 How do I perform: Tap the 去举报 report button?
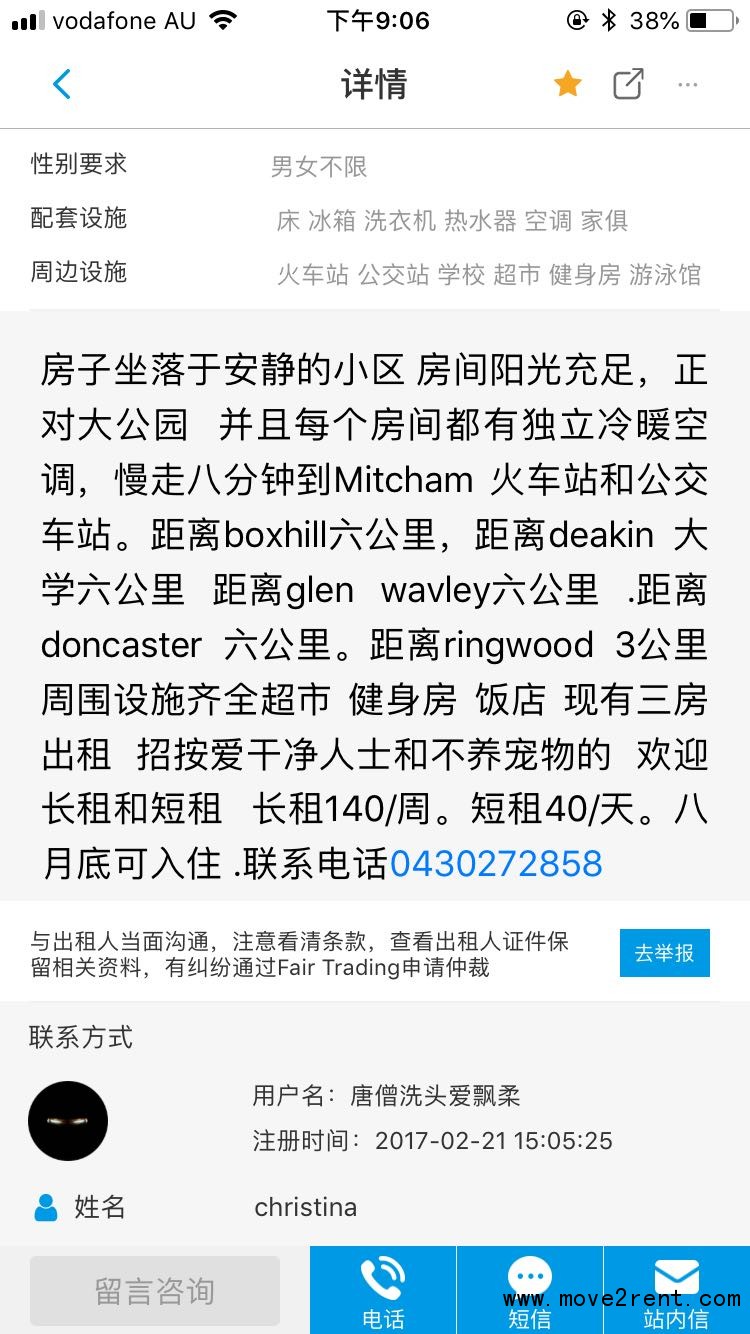[x=664, y=953]
